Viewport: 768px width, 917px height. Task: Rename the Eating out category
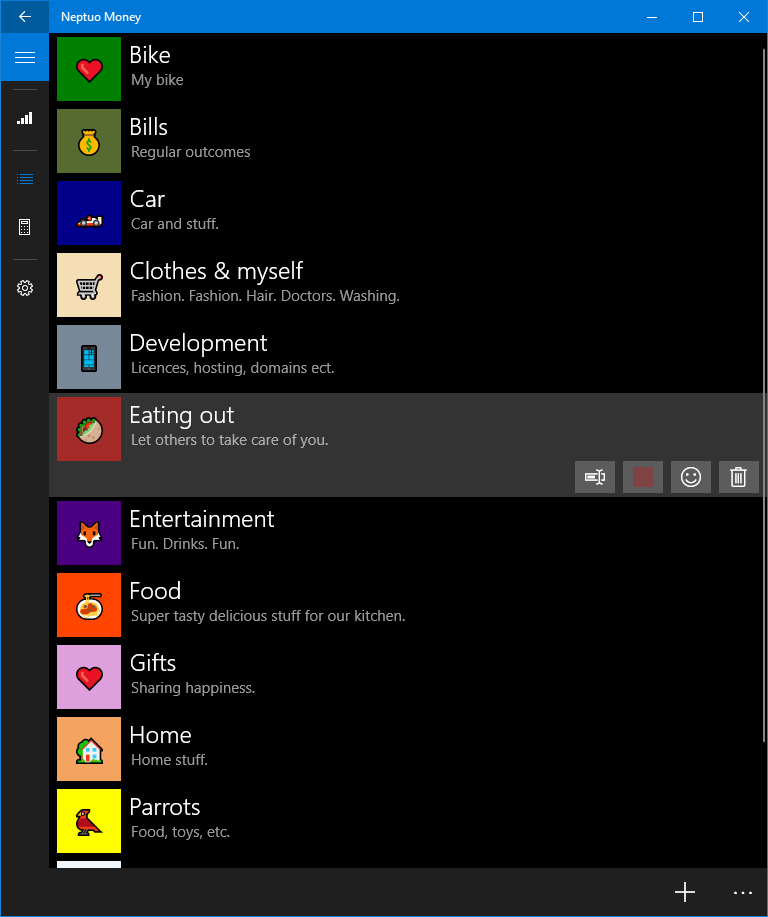[595, 477]
